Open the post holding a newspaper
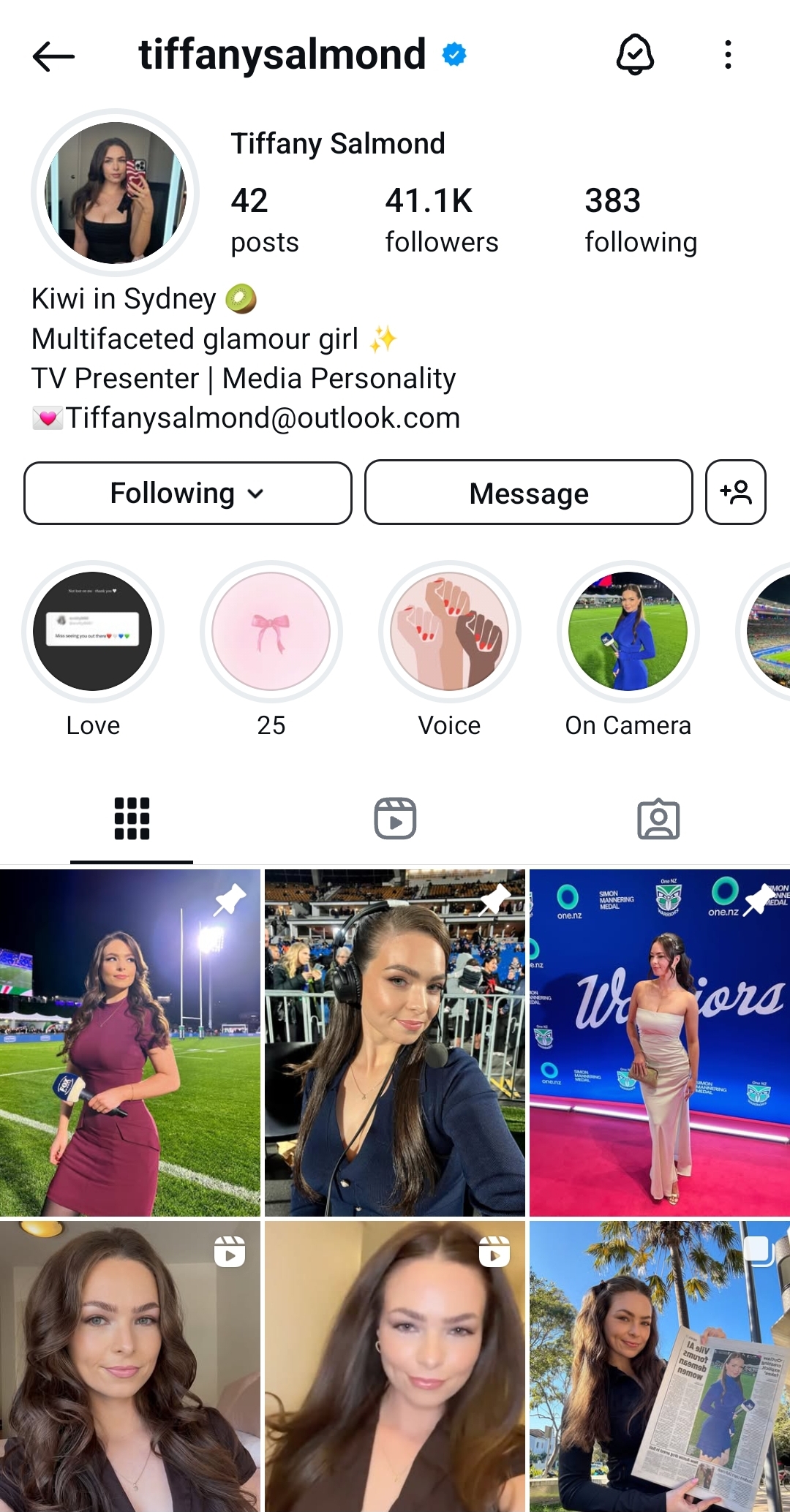This screenshot has width=790, height=1512. pos(660,1367)
